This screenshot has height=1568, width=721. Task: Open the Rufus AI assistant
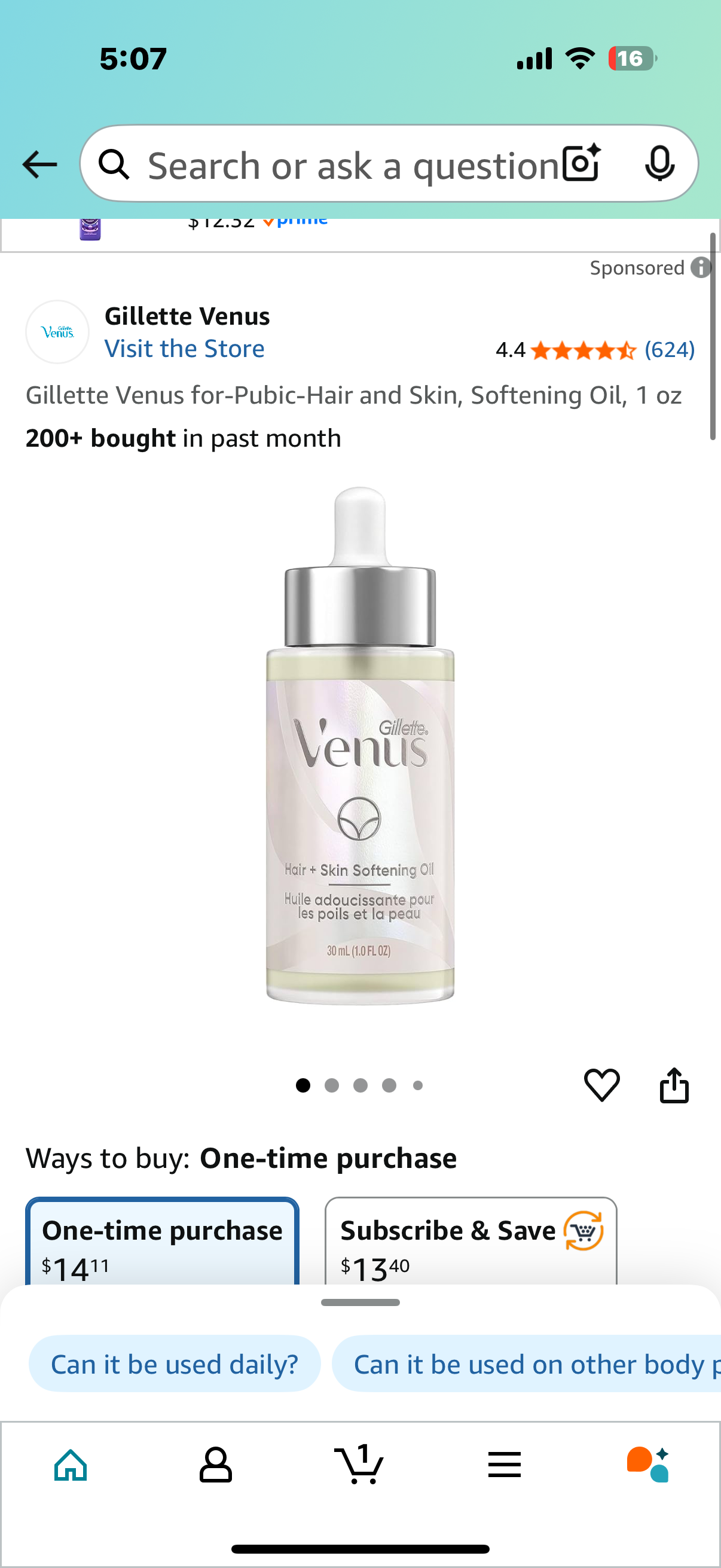coord(649,1465)
